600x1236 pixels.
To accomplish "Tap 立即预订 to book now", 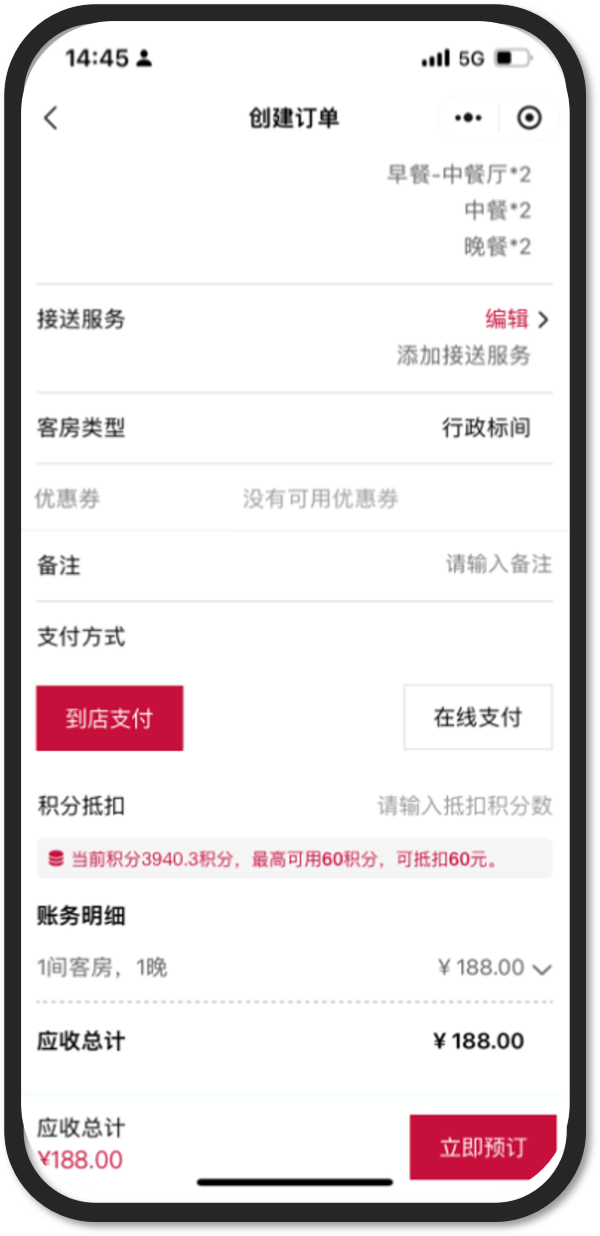I will (483, 1147).
